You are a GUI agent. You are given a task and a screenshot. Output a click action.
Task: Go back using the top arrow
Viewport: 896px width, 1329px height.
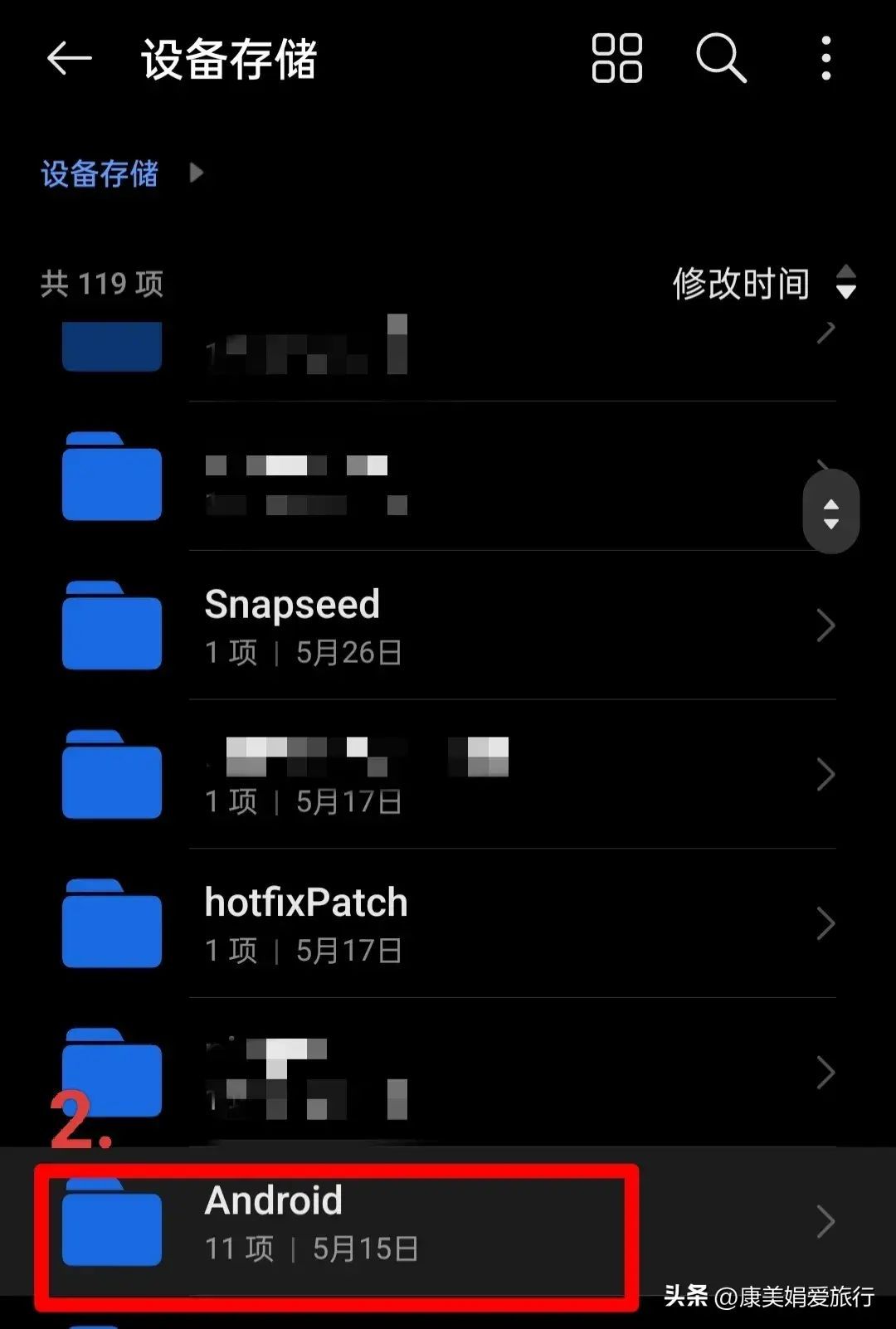pos(68,59)
